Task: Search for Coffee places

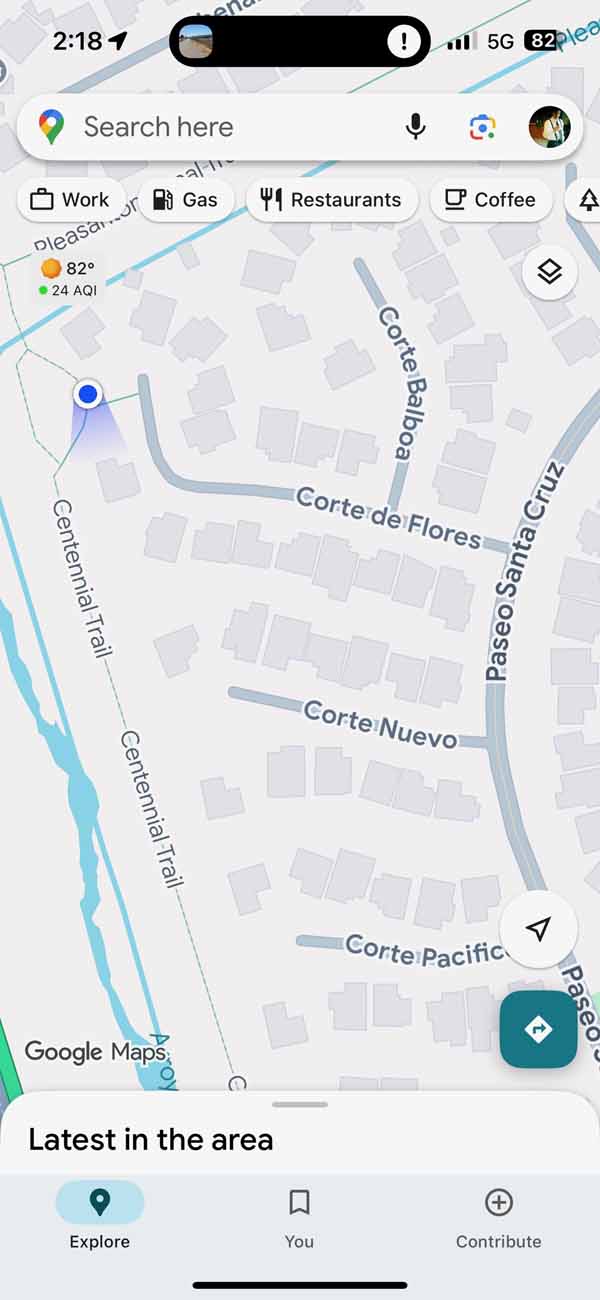Action: tap(490, 200)
